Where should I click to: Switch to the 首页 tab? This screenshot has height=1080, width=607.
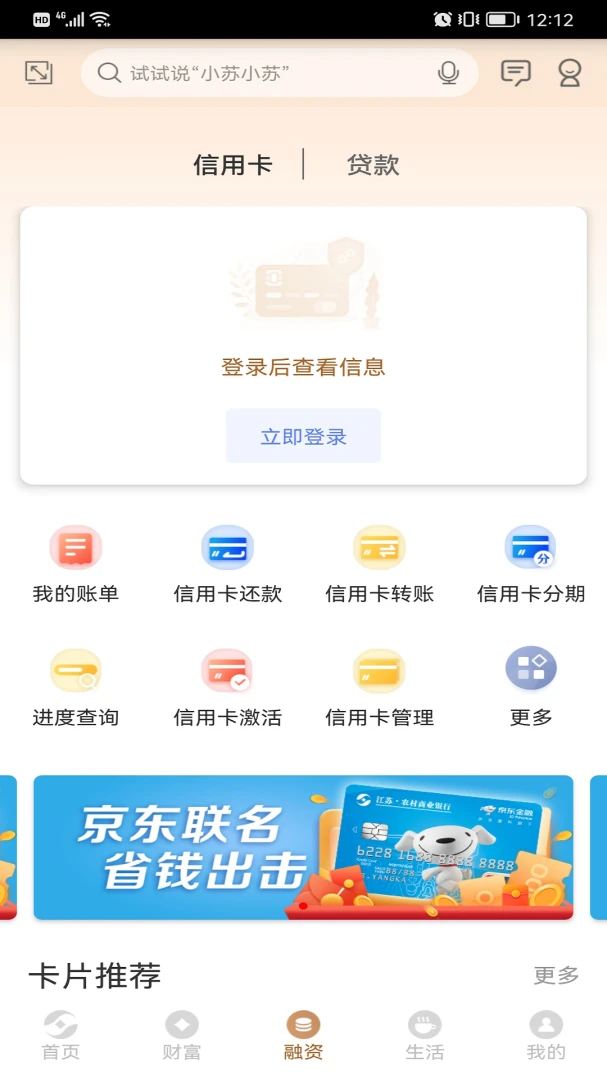coord(60,1035)
